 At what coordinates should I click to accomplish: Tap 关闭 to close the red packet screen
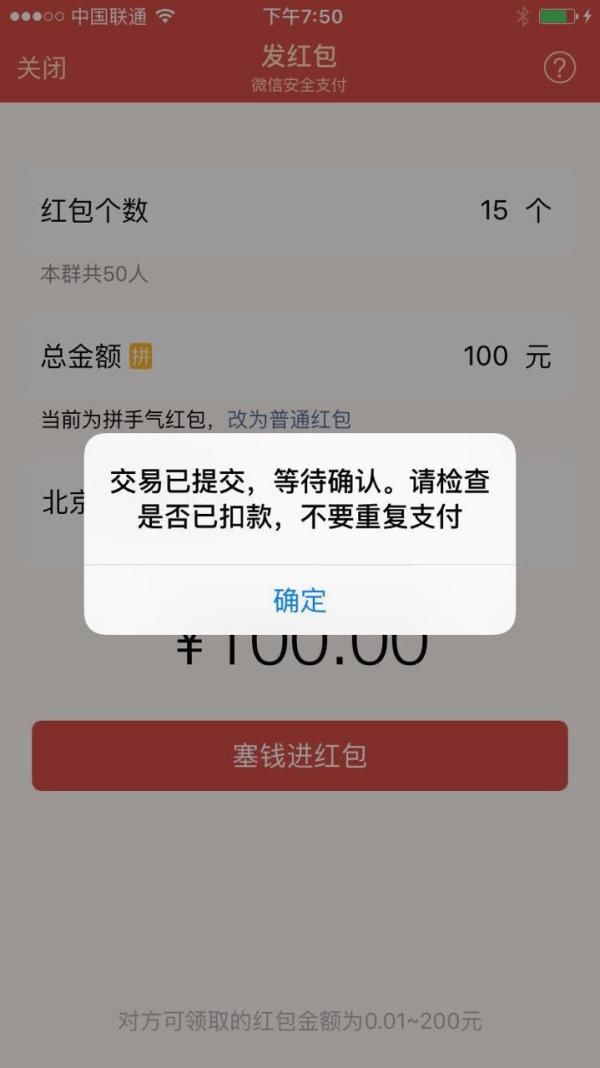click(42, 68)
